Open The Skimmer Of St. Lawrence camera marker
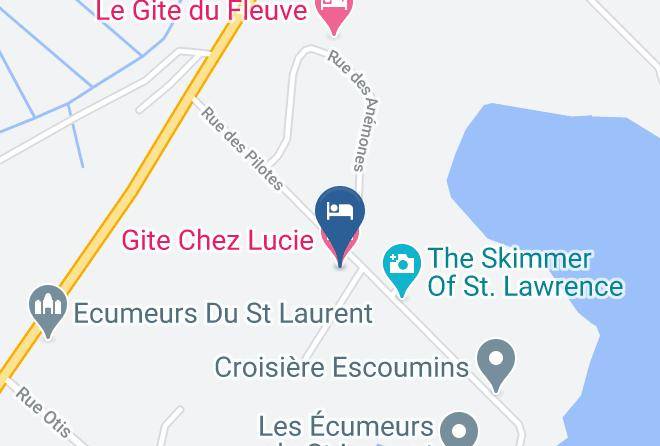This screenshot has height=446, width=660. pos(402,266)
